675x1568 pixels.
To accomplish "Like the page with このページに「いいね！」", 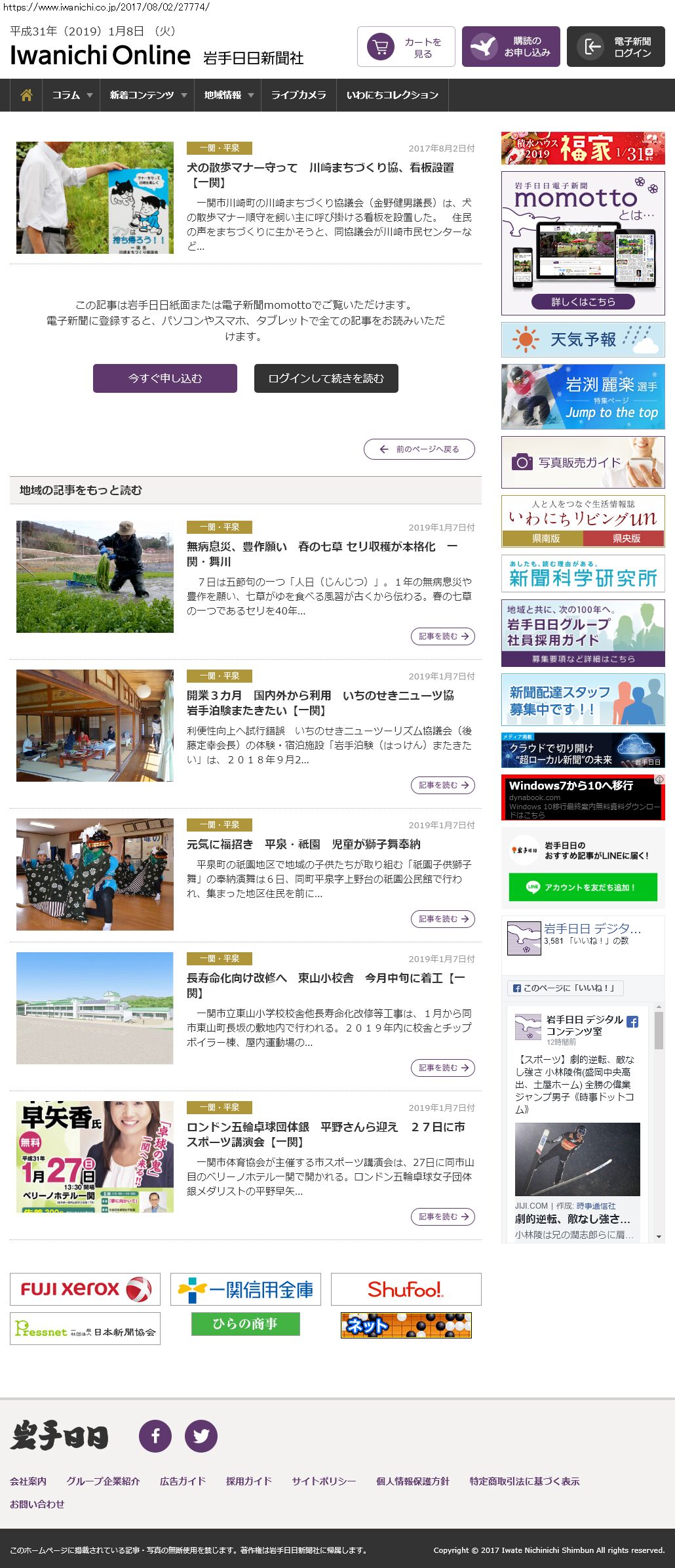I will coord(565,988).
